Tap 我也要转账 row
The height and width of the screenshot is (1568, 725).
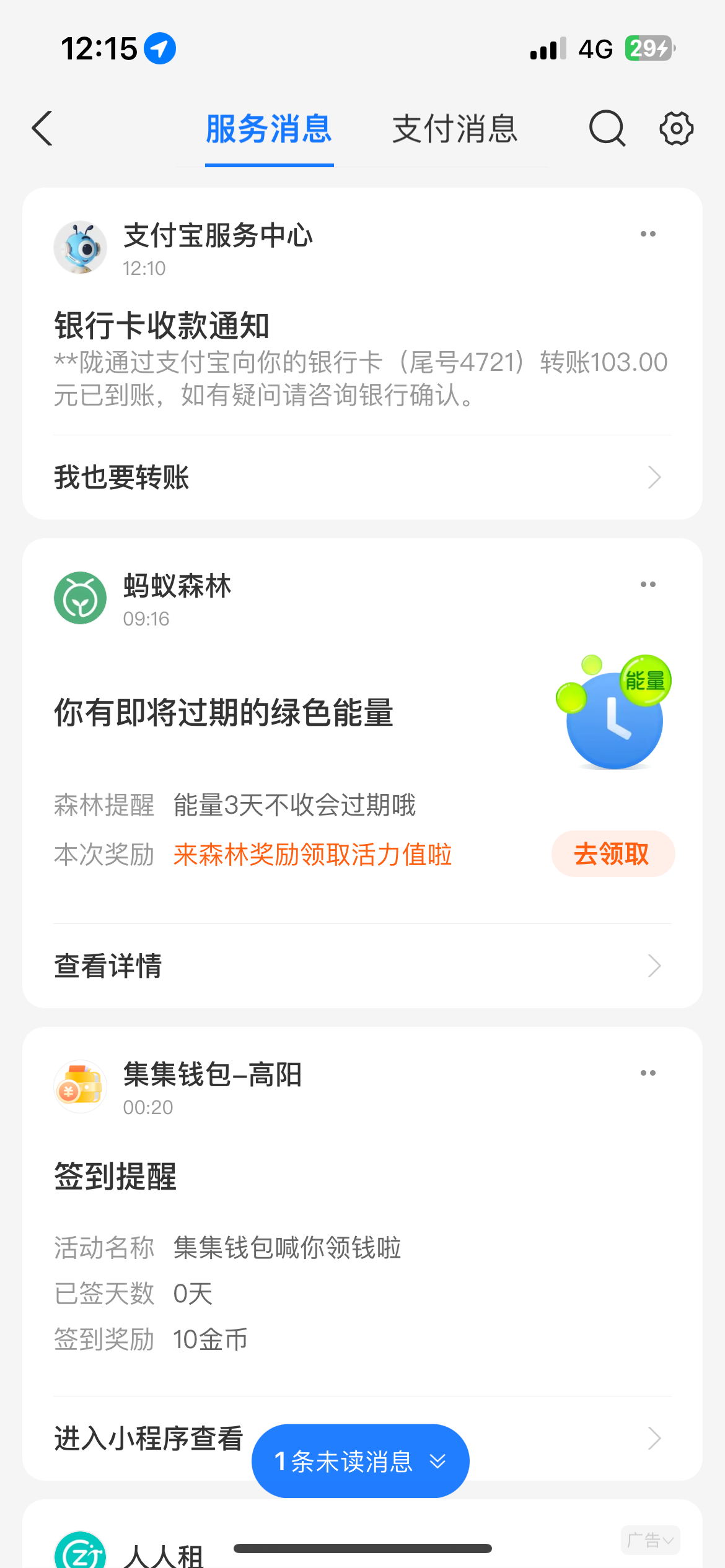(x=362, y=477)
